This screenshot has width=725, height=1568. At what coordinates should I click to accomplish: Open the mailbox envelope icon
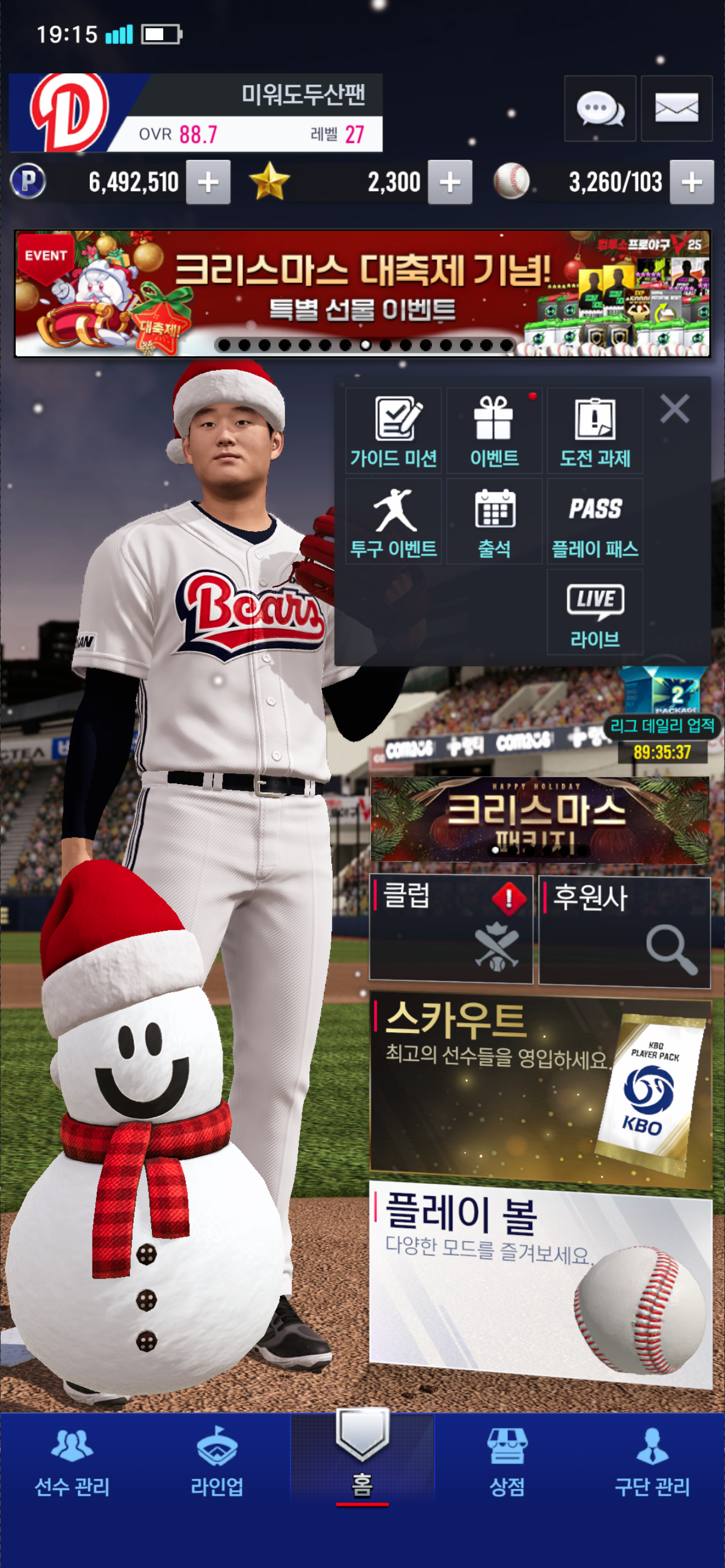click(x=676, y=109)
